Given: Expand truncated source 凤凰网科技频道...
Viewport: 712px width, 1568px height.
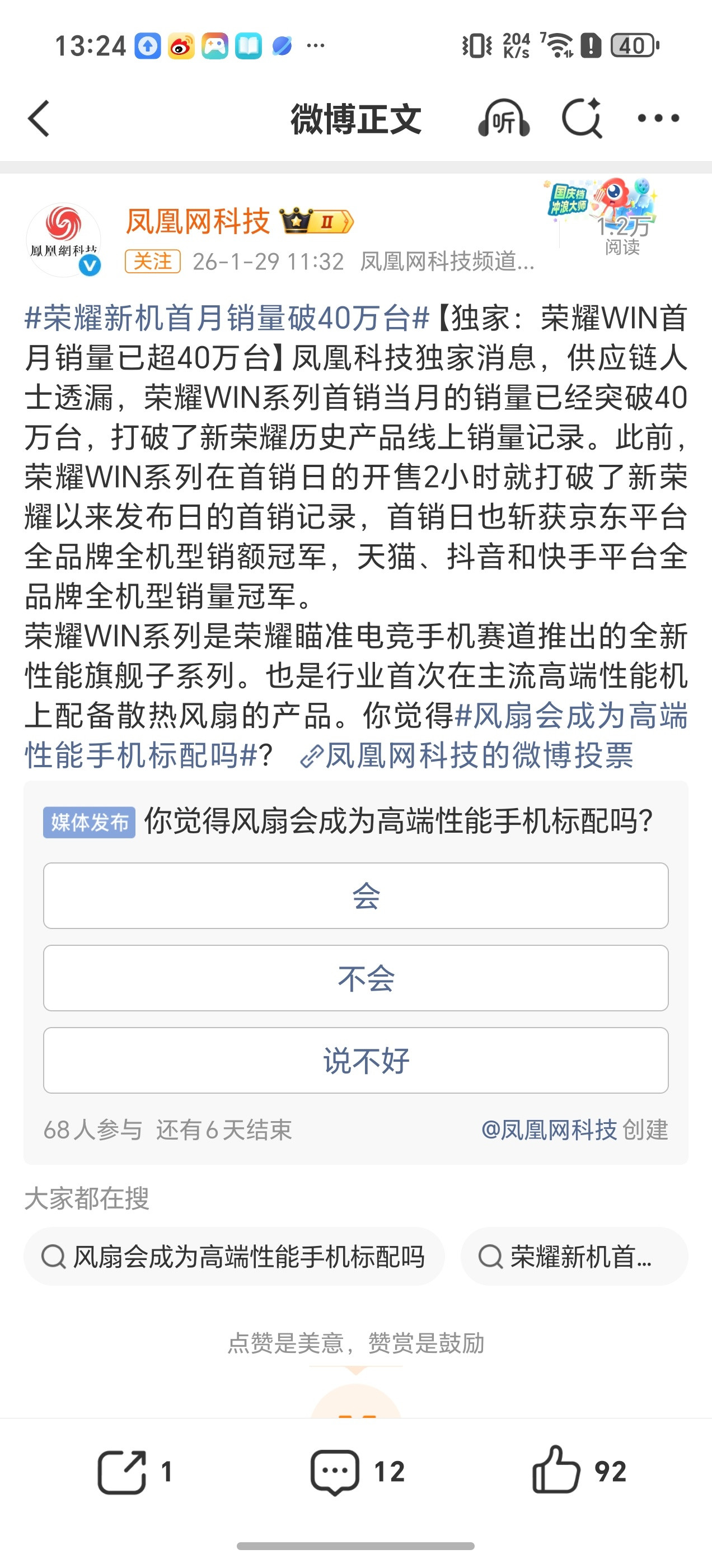Looking at the screenshot, I should point(448,262).
